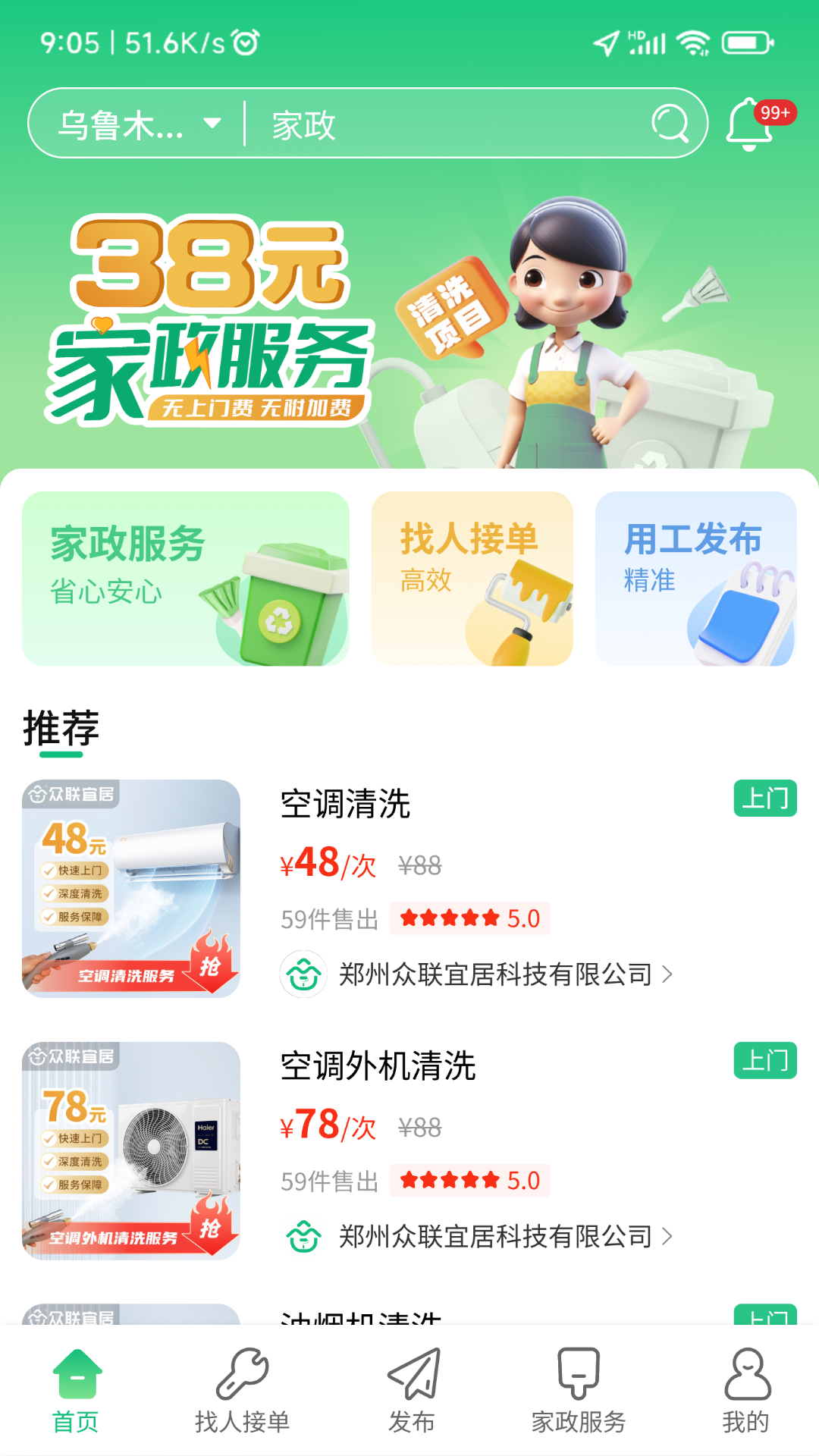The height and width of the screenshot is (1456, 819).
Task: View 郑州众联宜居科技有限公司 under 空调外机清洗
Action: (494, 1237)
